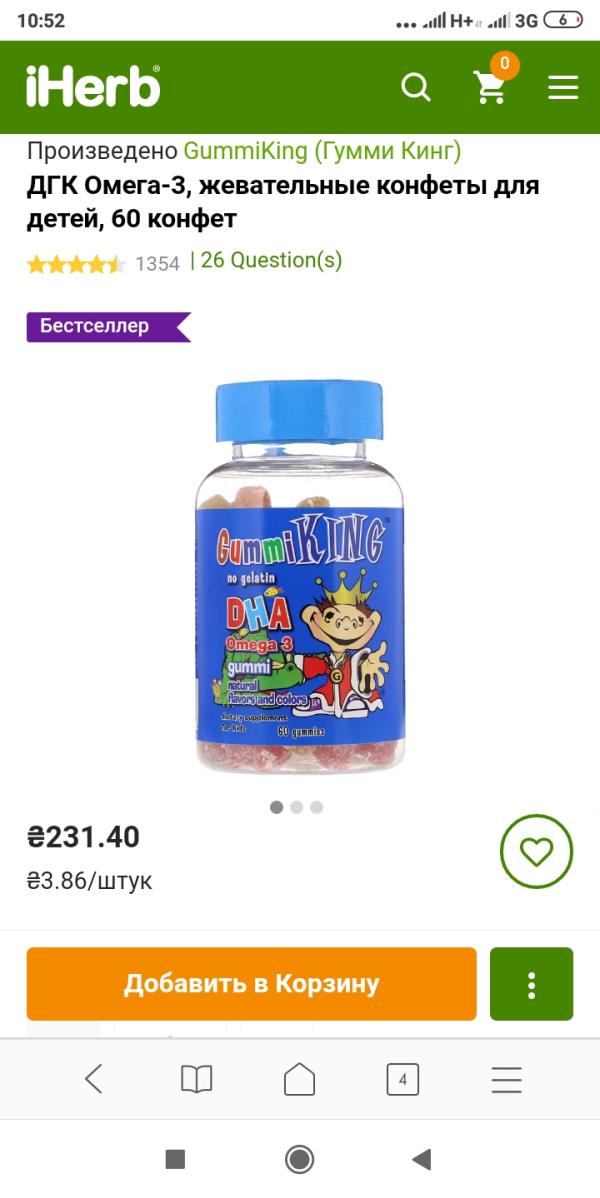Tap the system recent apps square
This screenshot has height=1198, width=600.
click(175, 1159)
